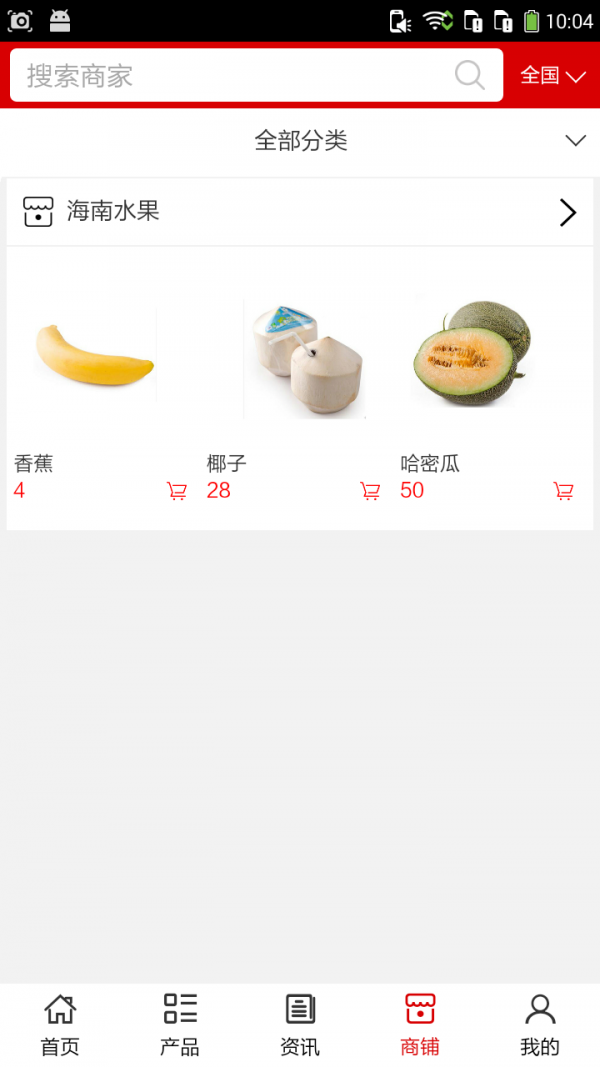
Task: Open the 我的 profile tab
Action: [540, 1025]
